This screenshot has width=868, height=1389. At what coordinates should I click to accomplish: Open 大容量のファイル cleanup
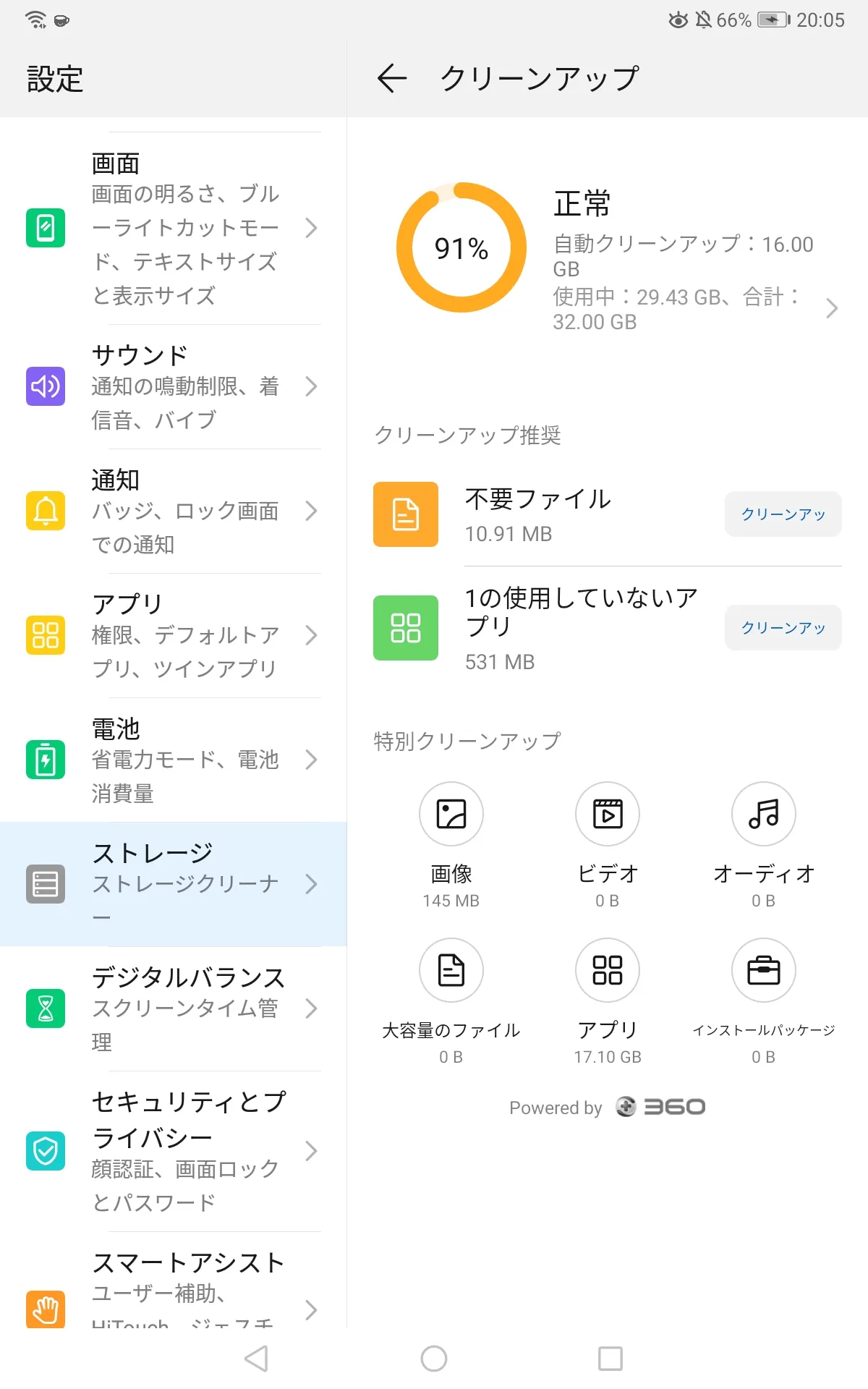(x=451, y=971)
